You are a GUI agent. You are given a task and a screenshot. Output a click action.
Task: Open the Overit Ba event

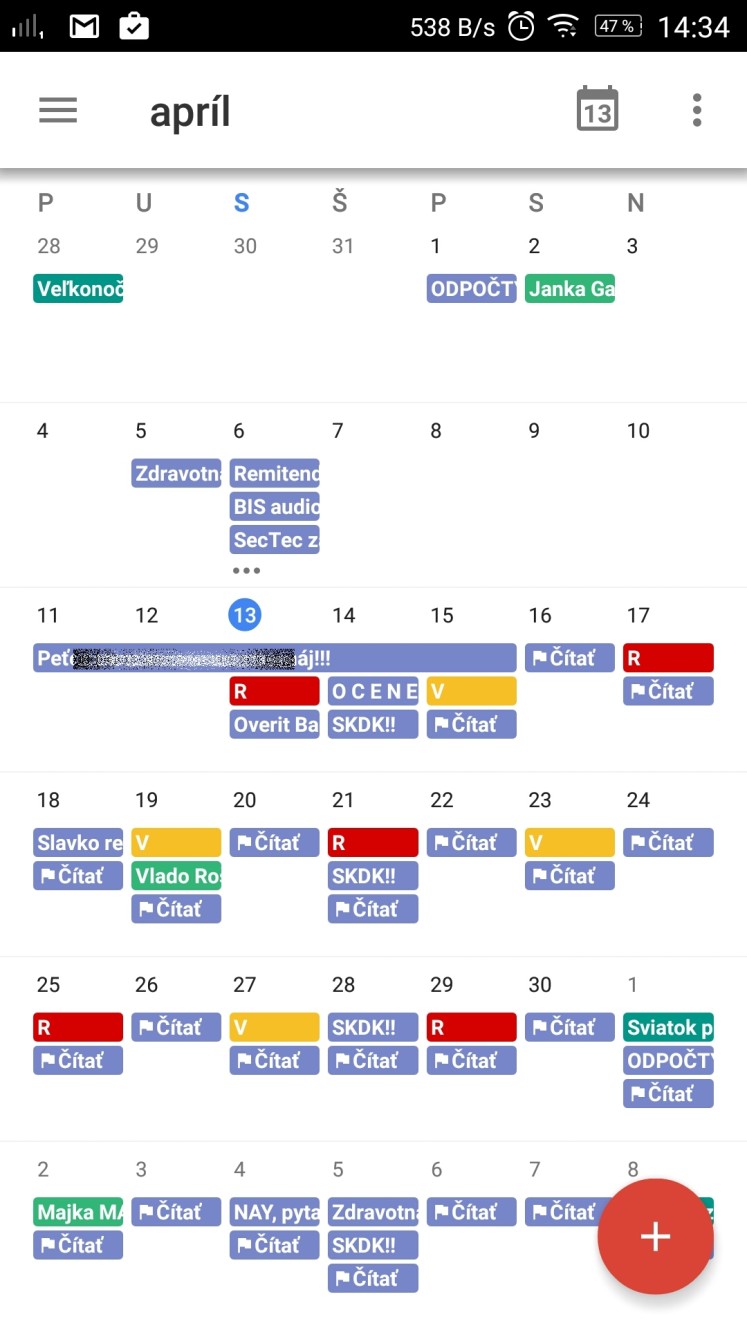pyautogui.click(x=275, y=724)
